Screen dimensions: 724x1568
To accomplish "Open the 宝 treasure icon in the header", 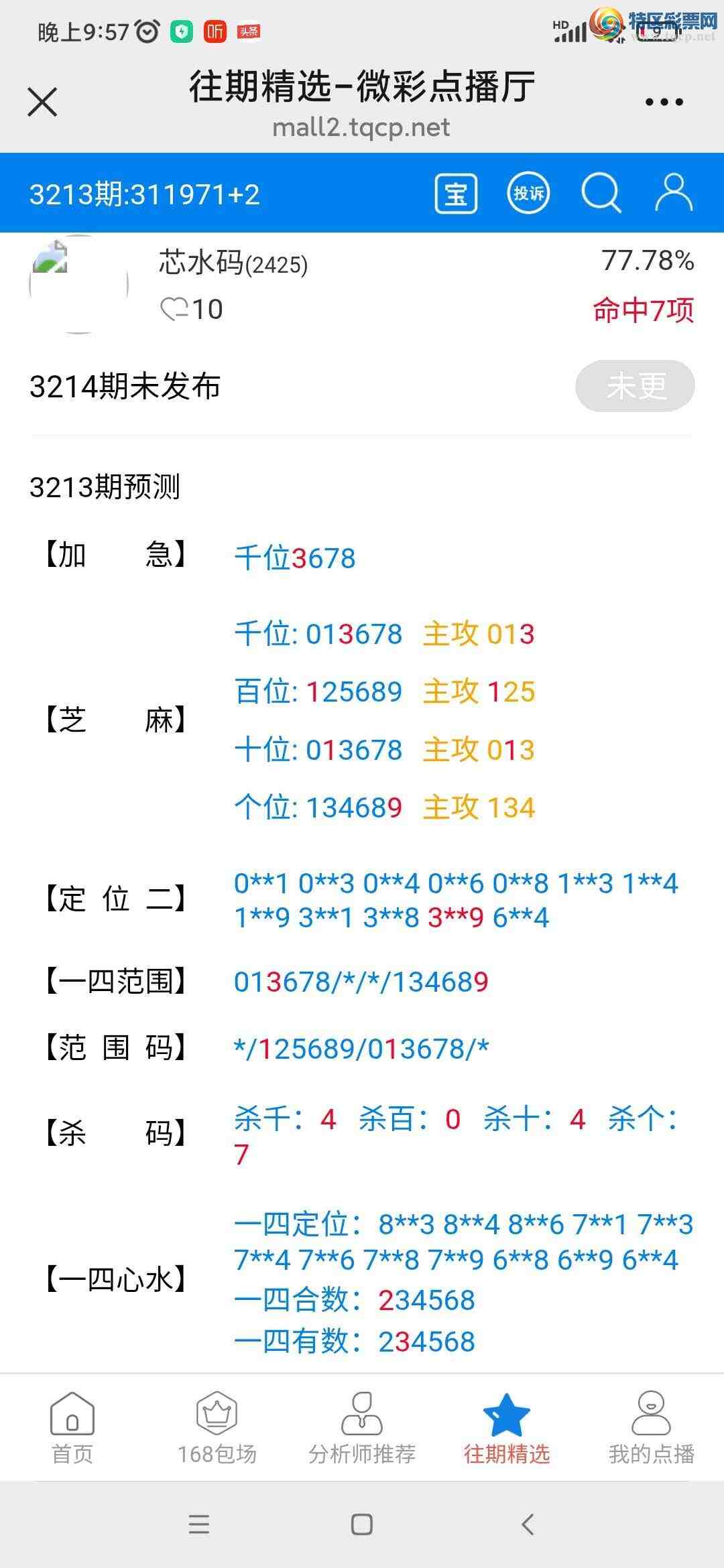I will coord(458,194).
